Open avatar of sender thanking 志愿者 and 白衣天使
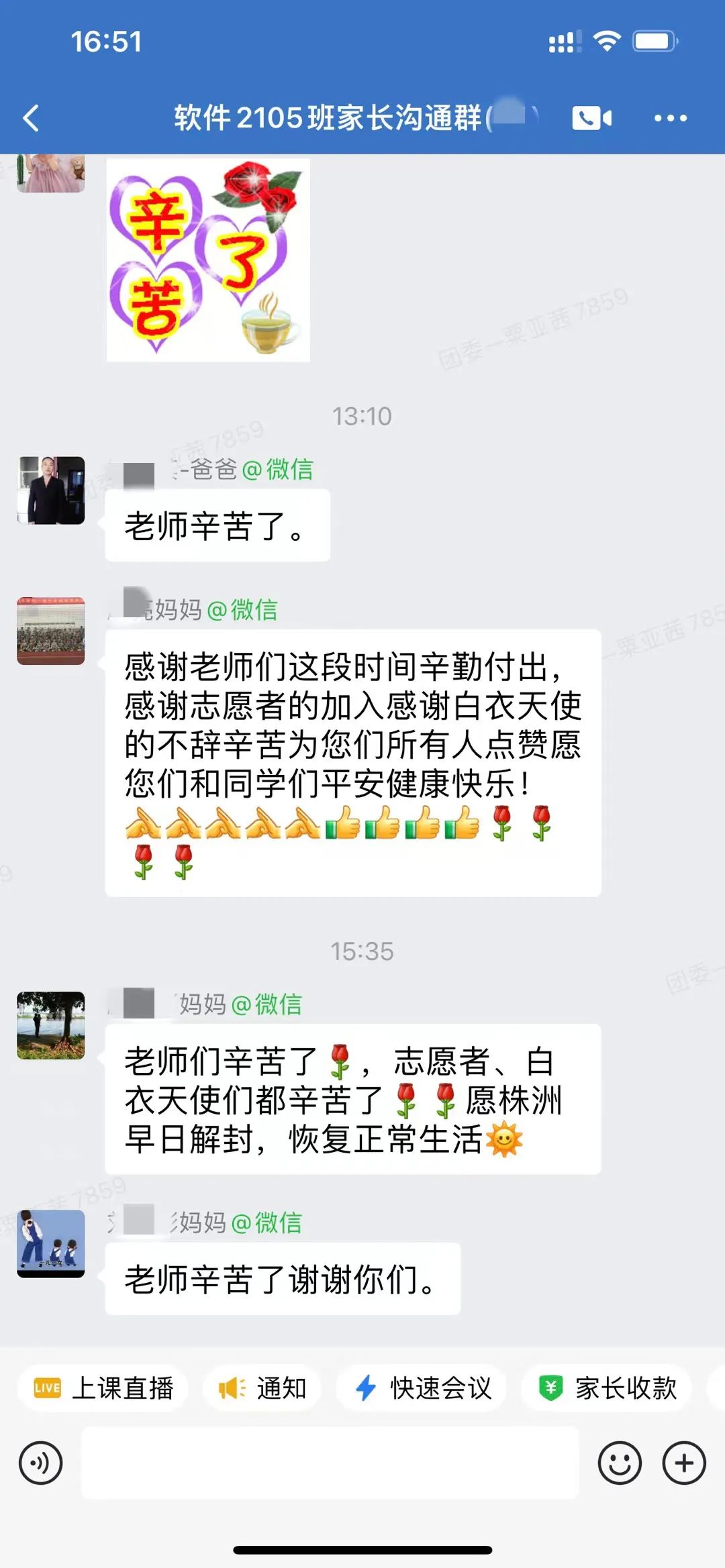The image size is (725, 1568). pyautogui.click(x=51, y=631)
